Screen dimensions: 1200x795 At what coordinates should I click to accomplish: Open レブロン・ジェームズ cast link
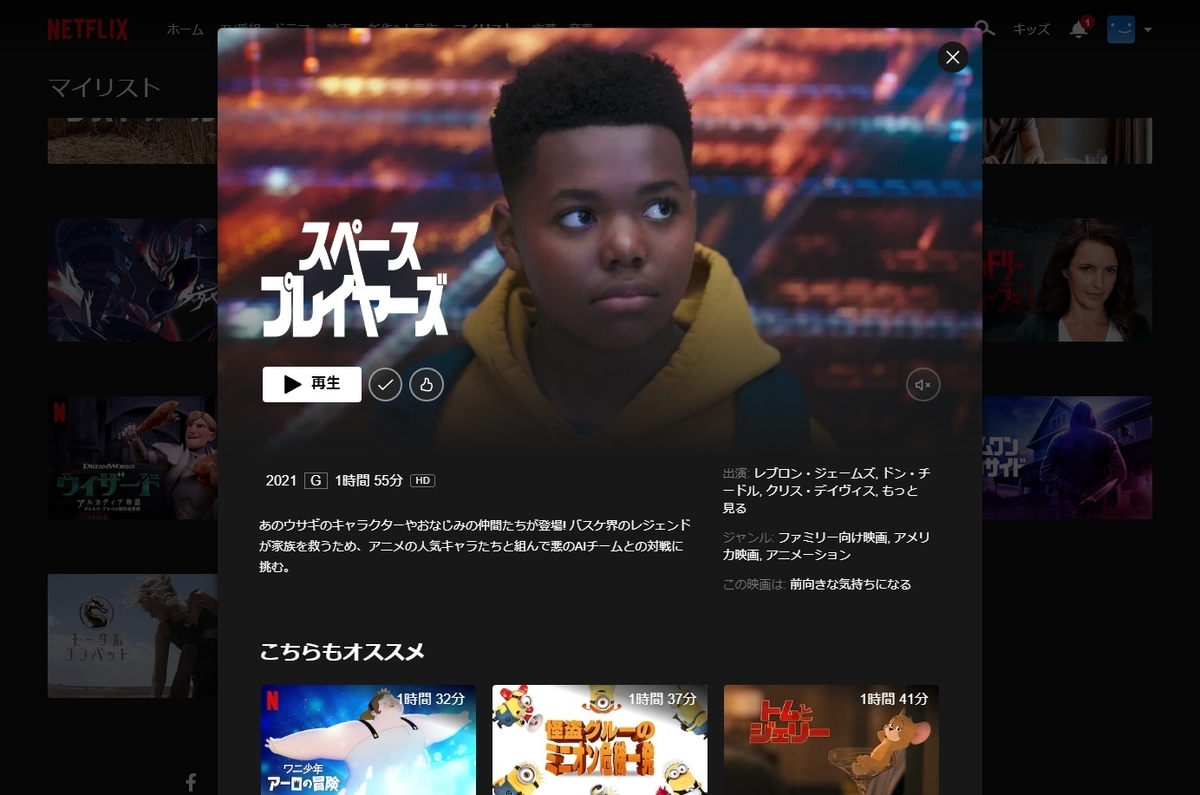[x=815, y=473]
